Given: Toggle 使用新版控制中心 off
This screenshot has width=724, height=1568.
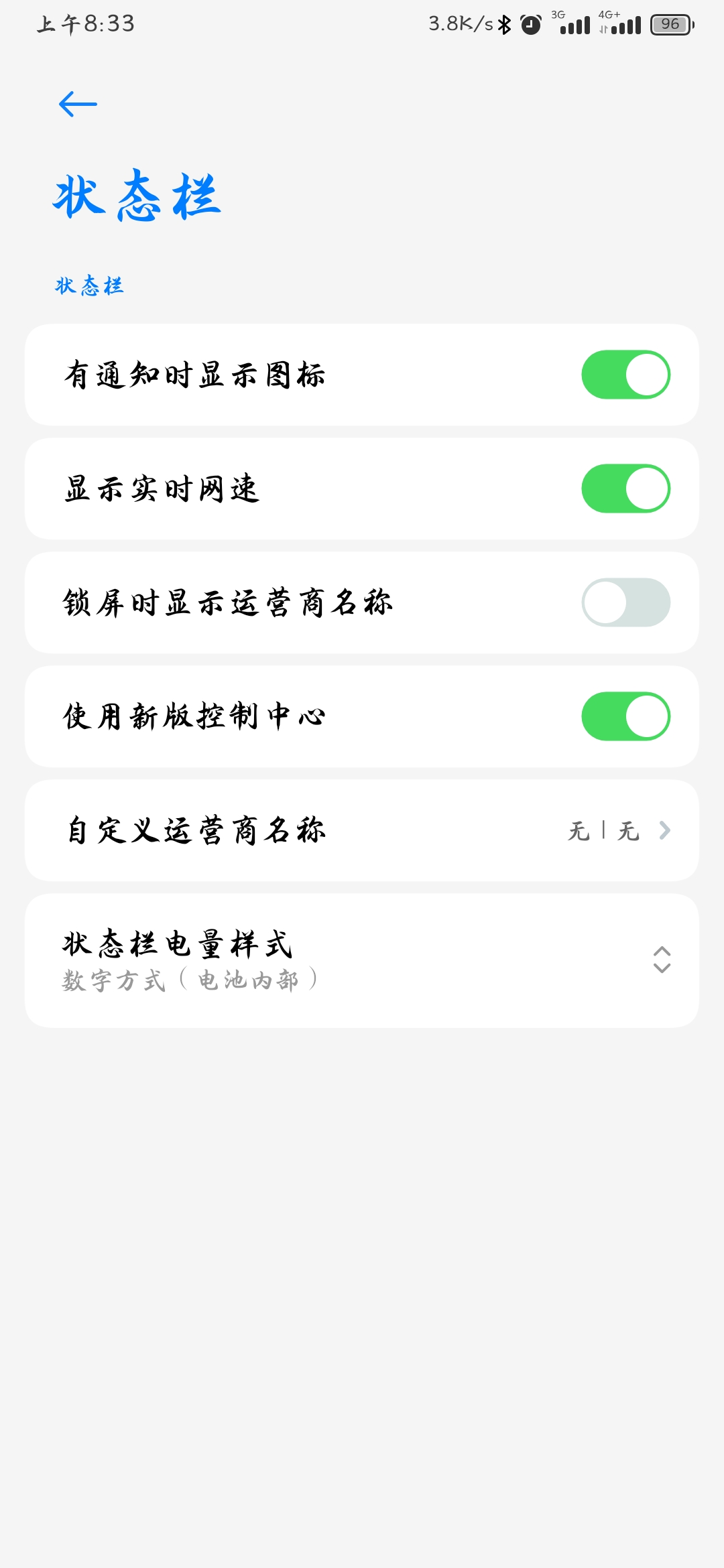Looking at the screenshot, I should pos(625,716).
